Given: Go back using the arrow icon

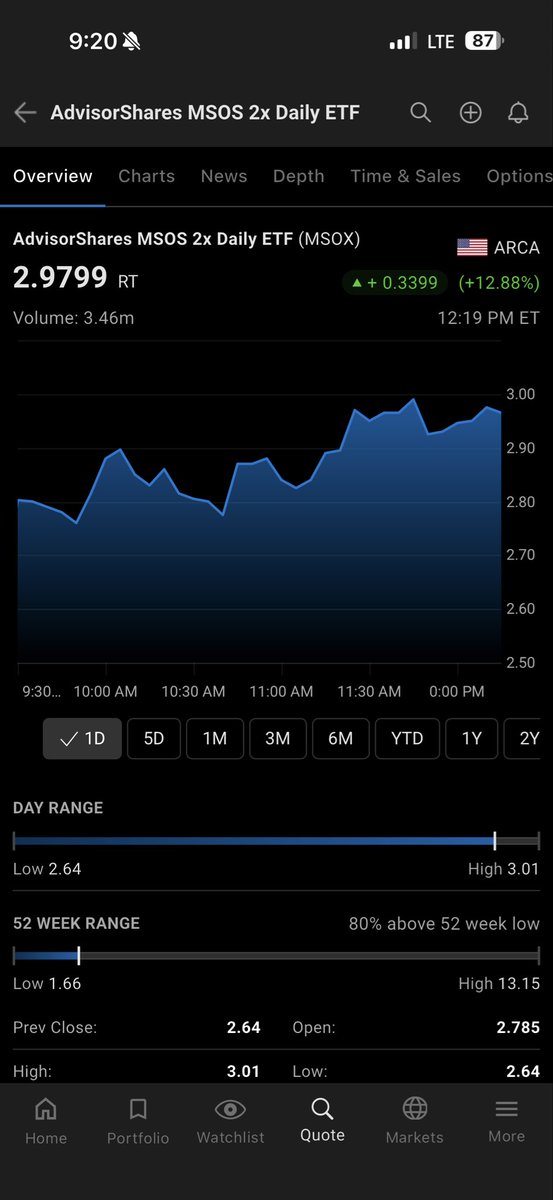Looking at the screenshot, I should pyautogui.click(x=25, y=113).
